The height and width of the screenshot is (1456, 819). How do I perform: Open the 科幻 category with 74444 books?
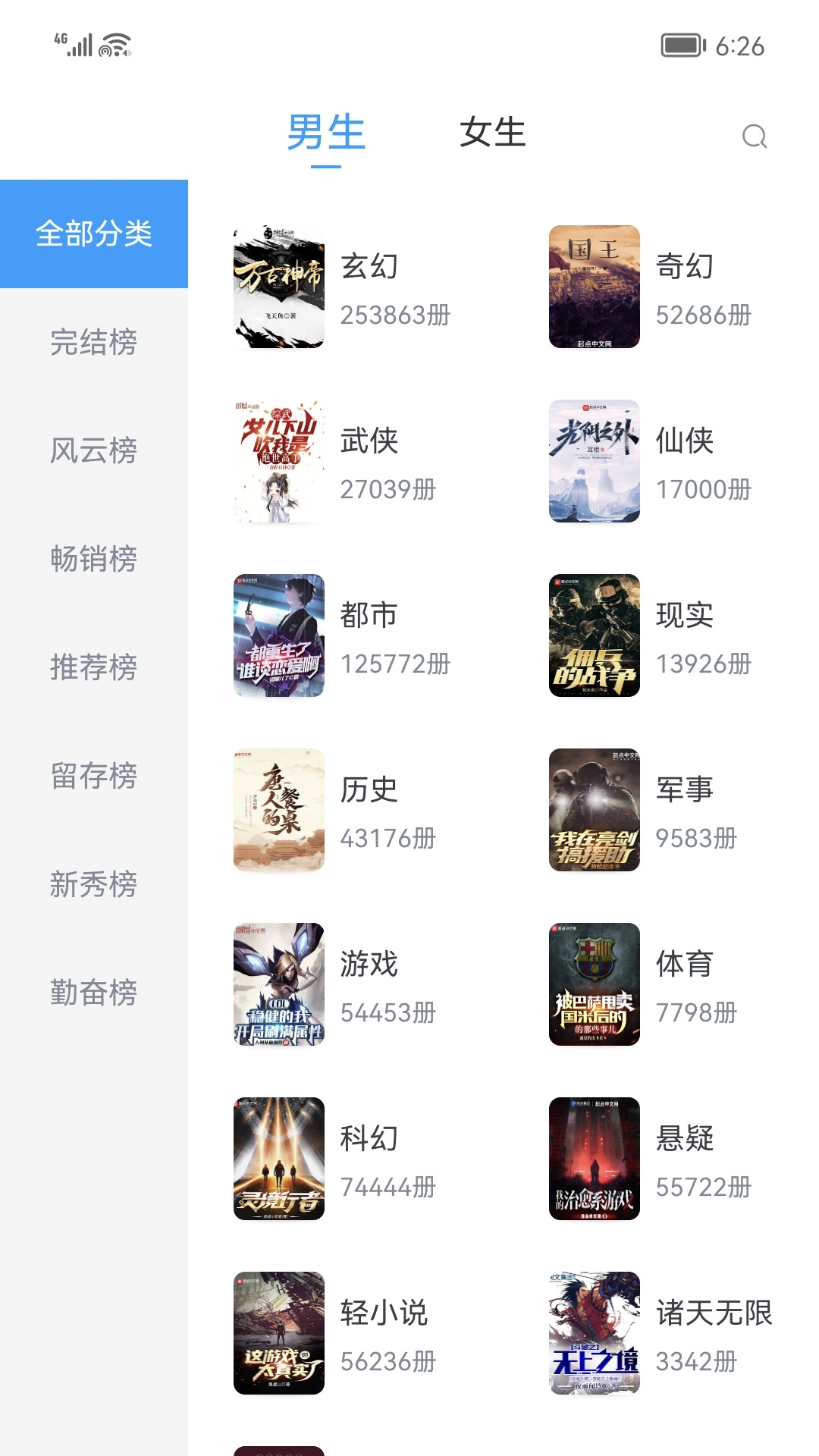[x=371, y=1140]
